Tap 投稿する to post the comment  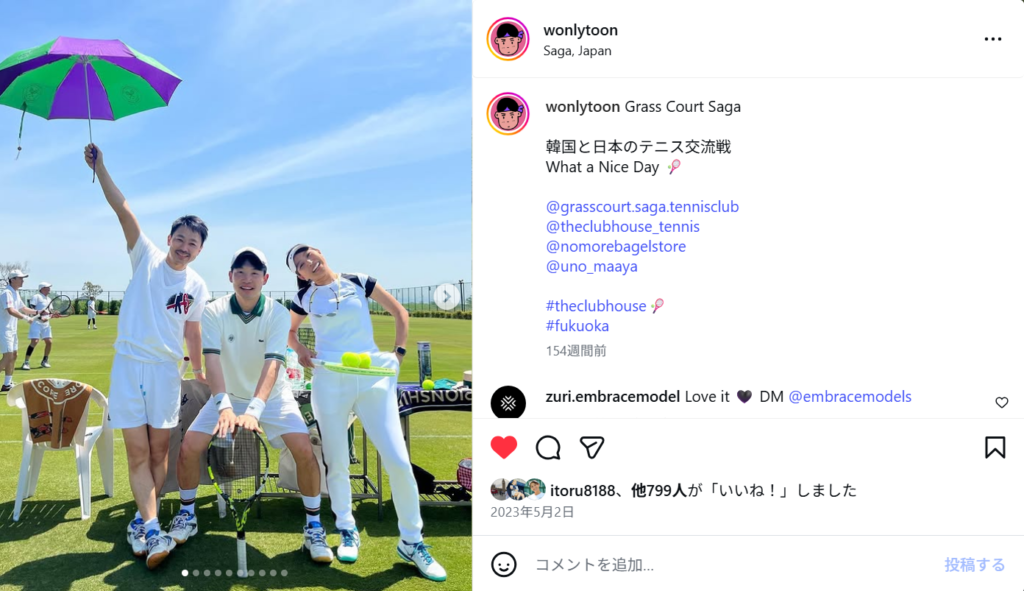point(974,564)
